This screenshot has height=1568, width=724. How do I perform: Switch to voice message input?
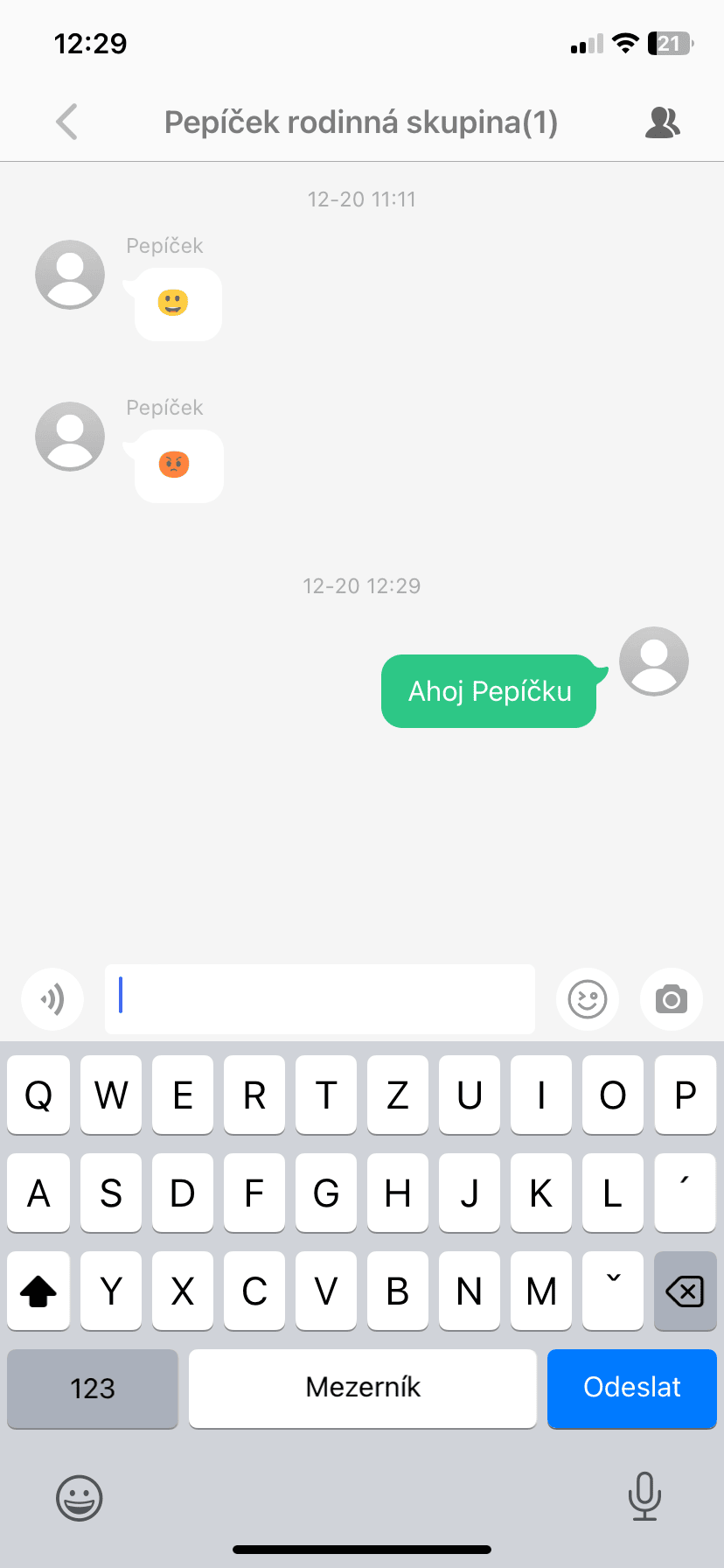[52, 998]
